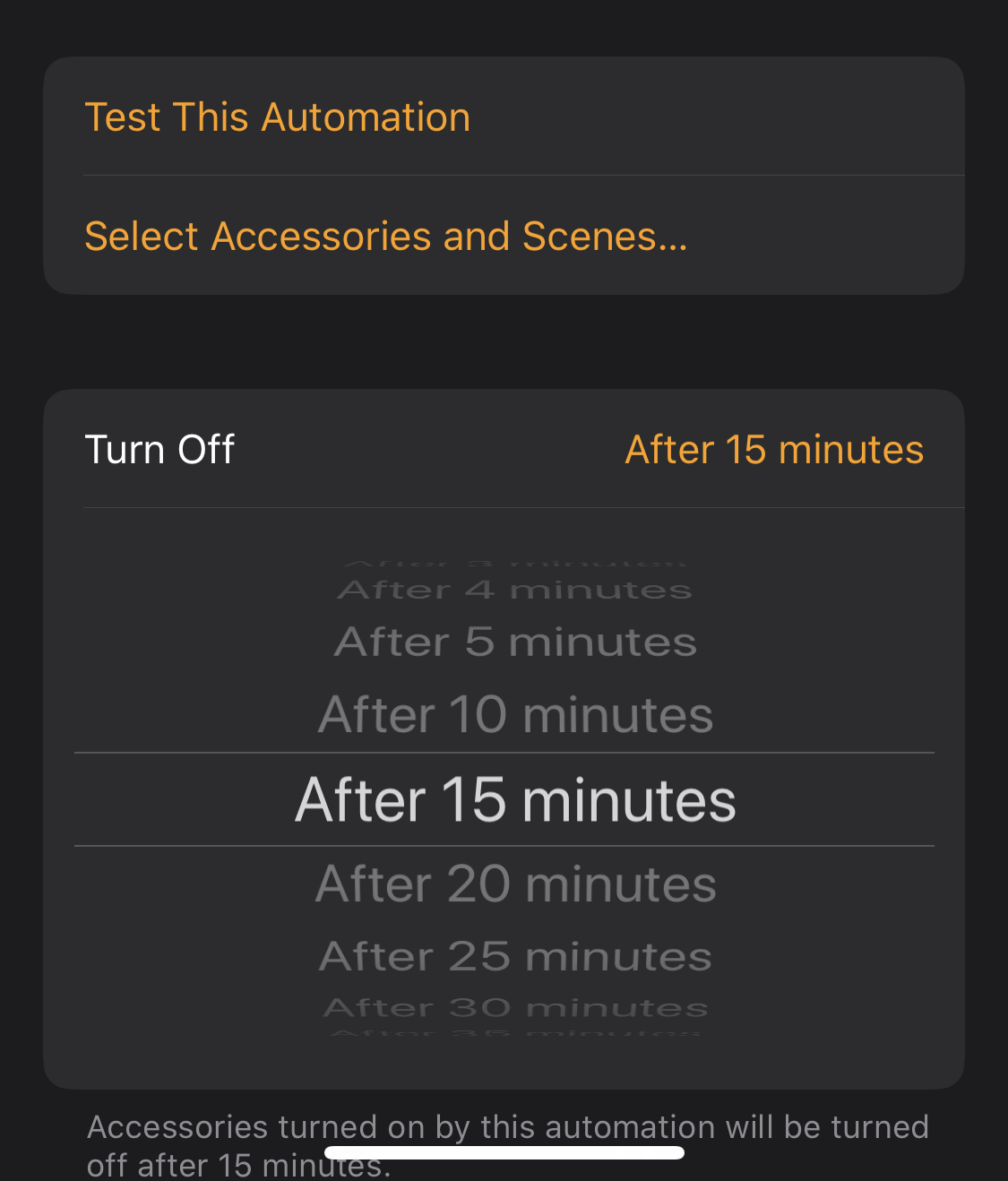Choose After 20 minutes option

pyautogui.click(x=515, y=884)
